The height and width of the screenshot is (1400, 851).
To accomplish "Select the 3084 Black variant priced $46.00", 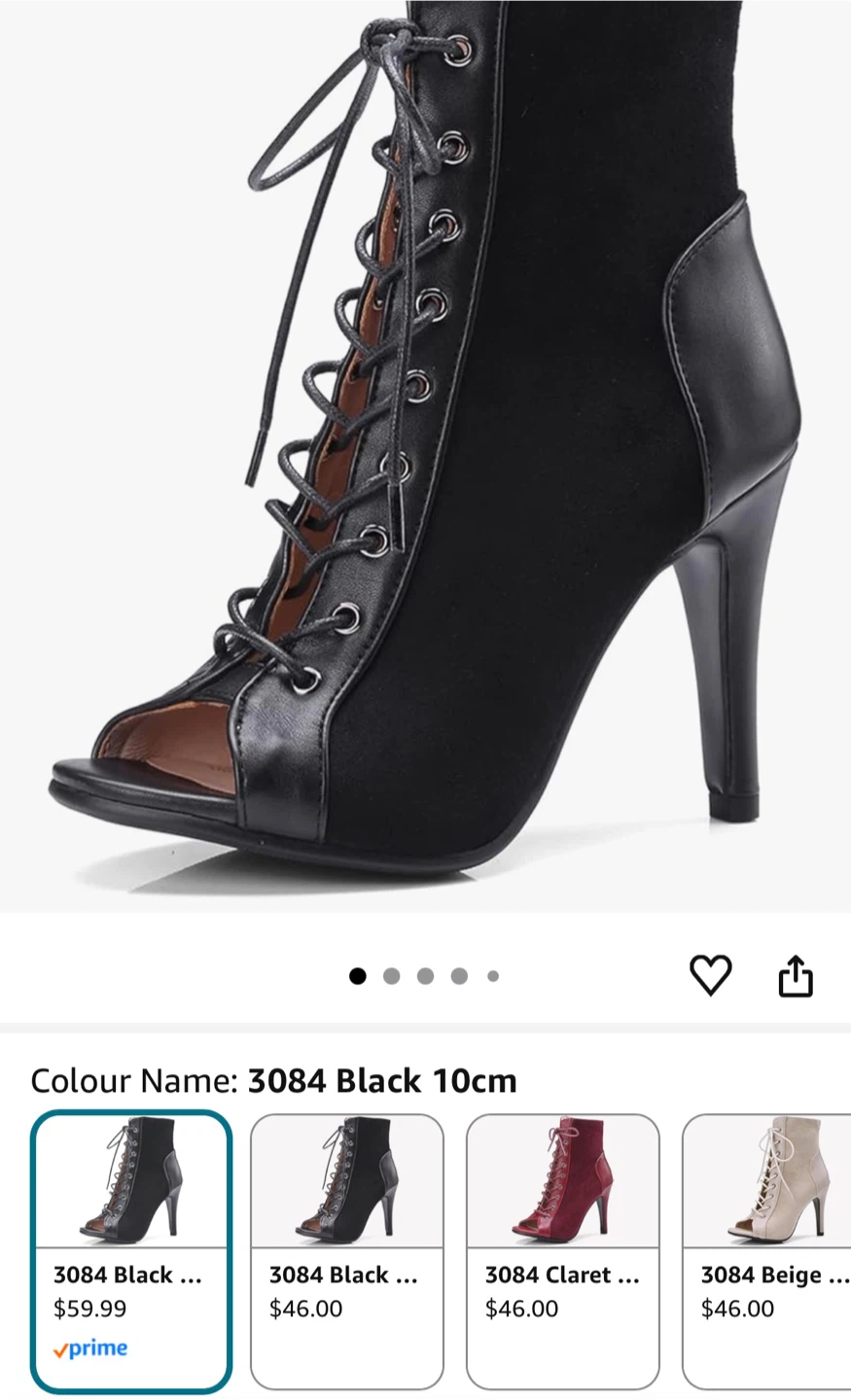I will pyautogui.click(x=347, y=1251).
